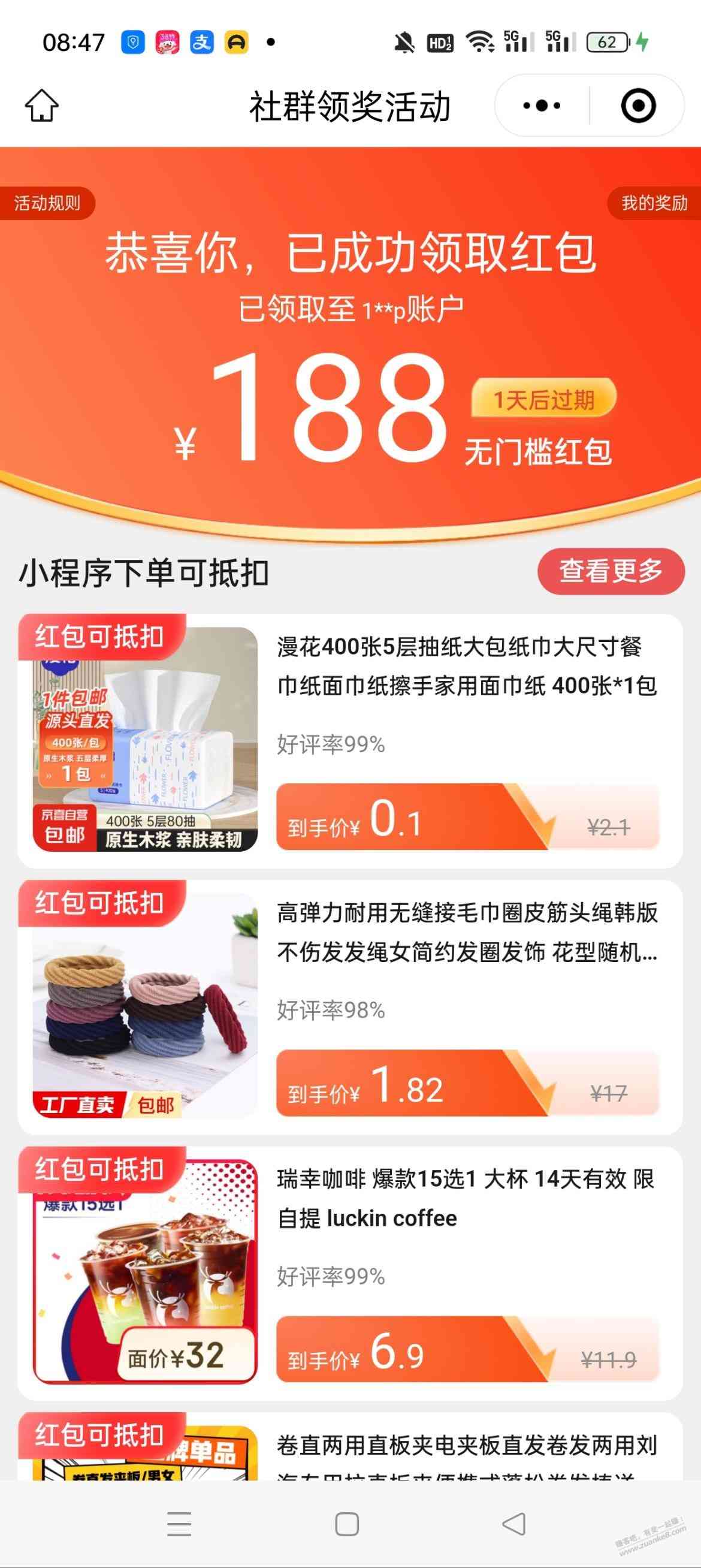
Task: Tap the system back button
Action: pos(514,1524)
